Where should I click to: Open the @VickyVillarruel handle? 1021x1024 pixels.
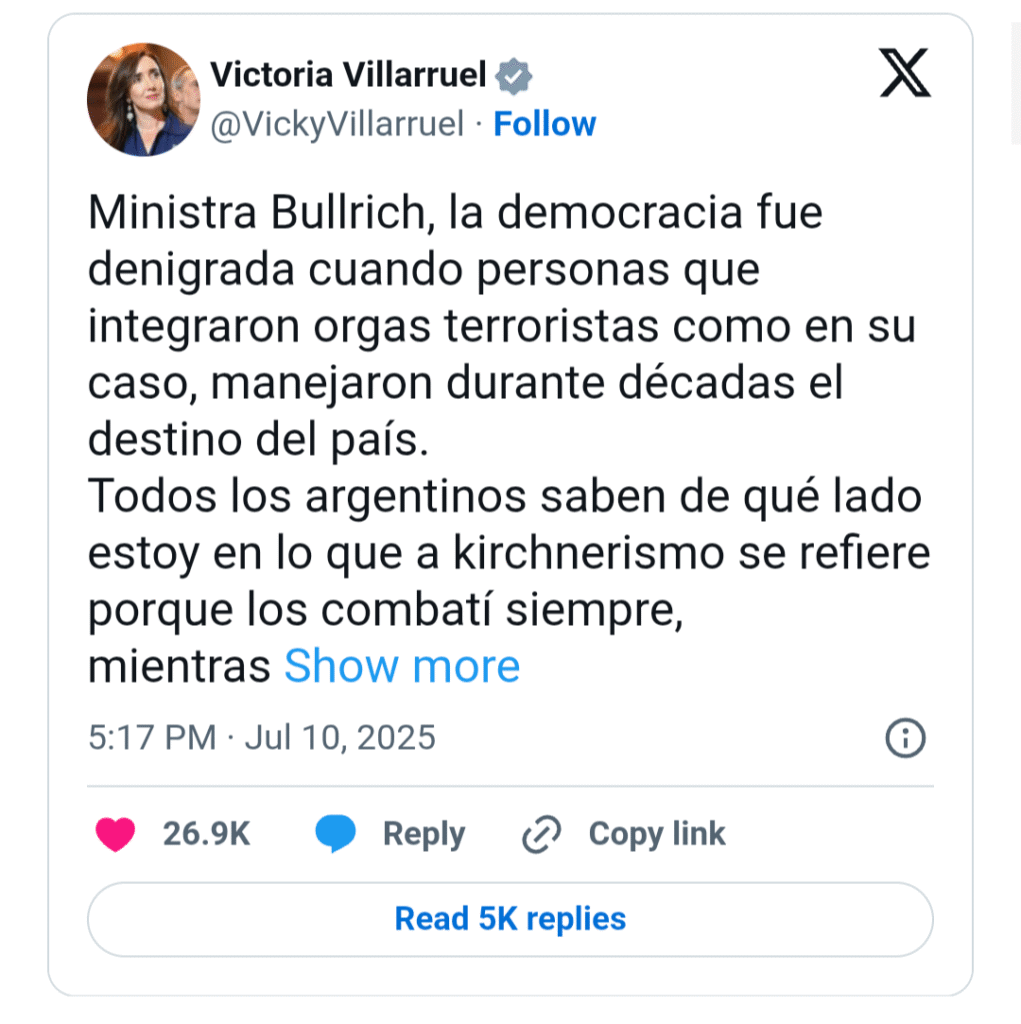(337, 124)
